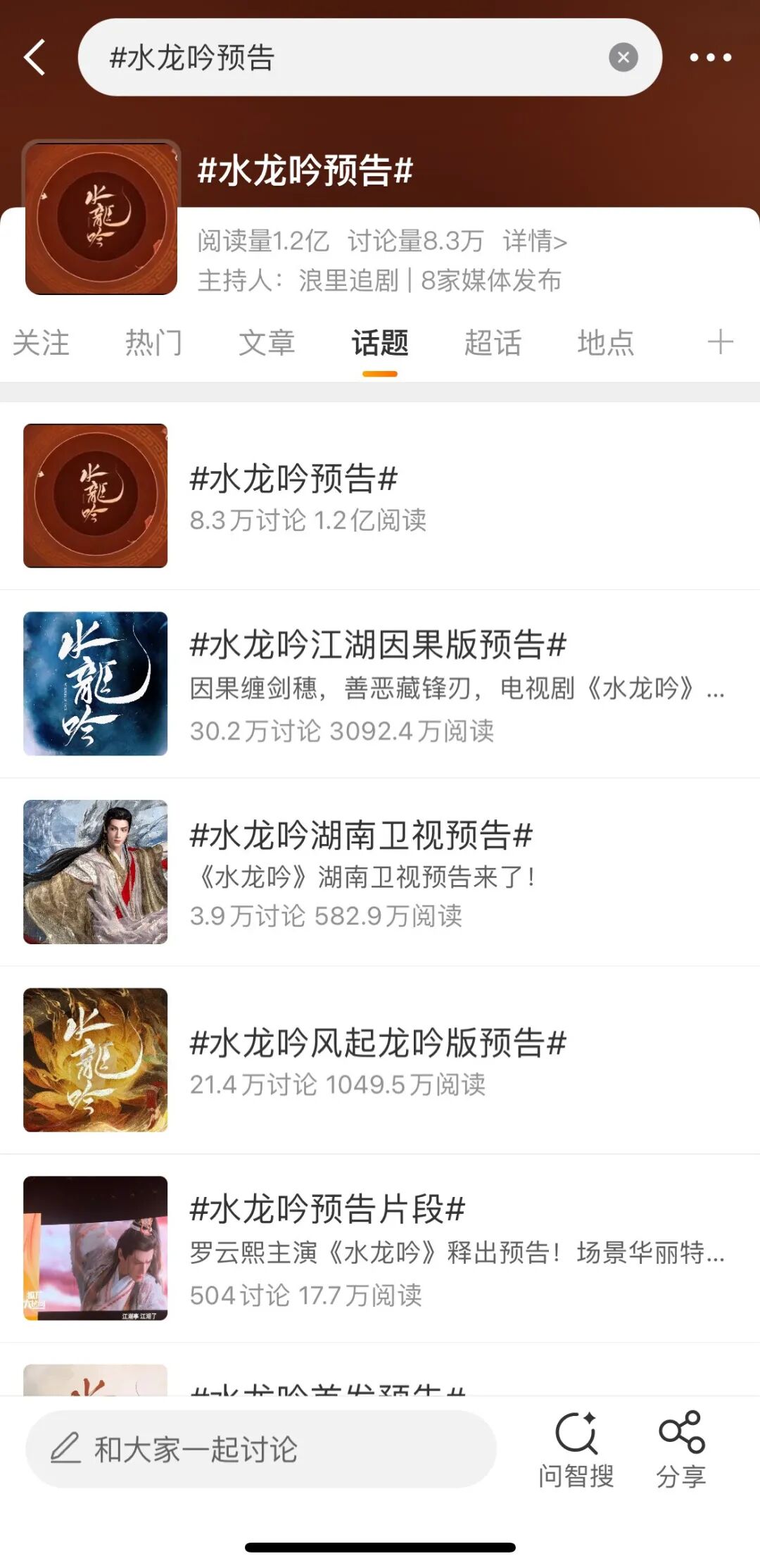The height and width of the screenshot is (1568, 760).
Task: Switch to the 热门 tab
Action: (153, 344)
